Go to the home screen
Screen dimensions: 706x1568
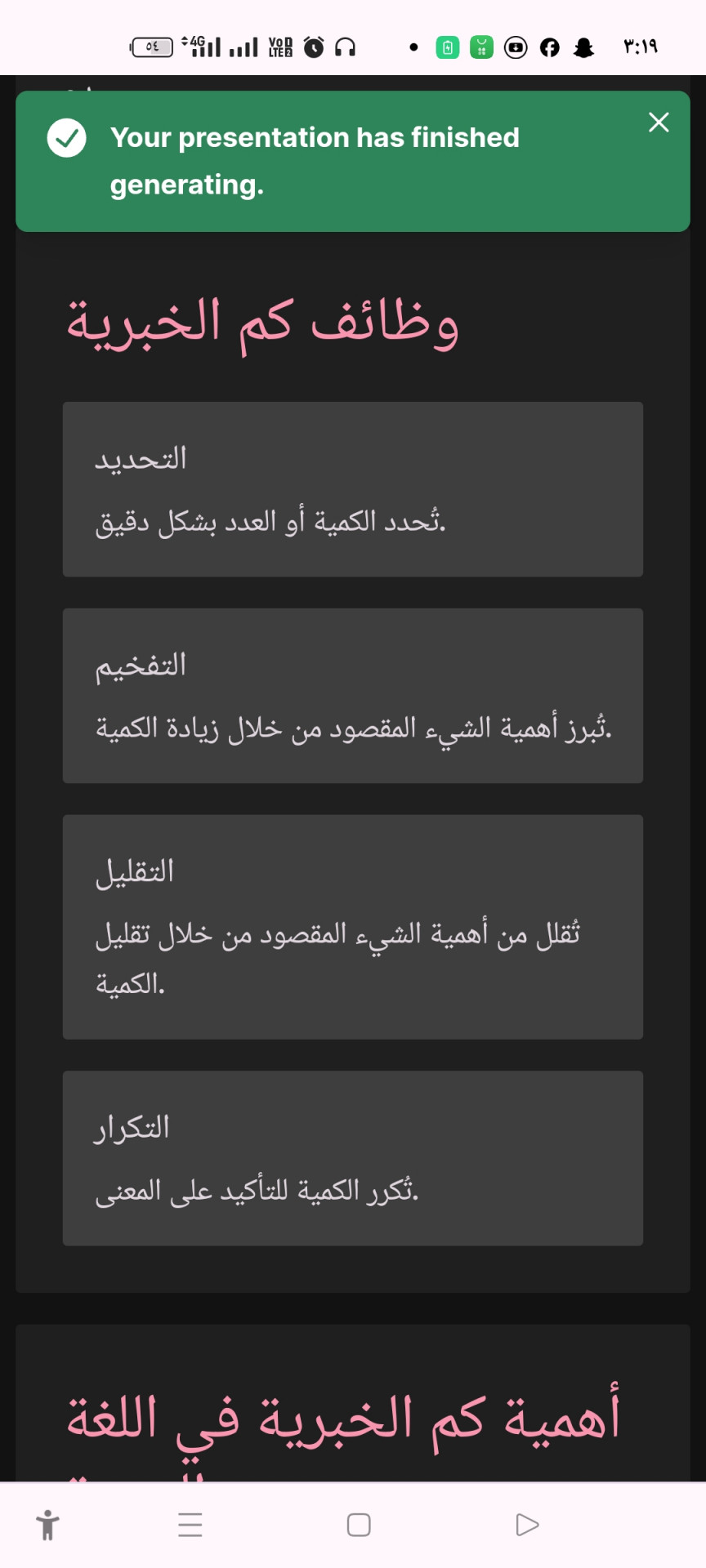(x=359, y=1525)
